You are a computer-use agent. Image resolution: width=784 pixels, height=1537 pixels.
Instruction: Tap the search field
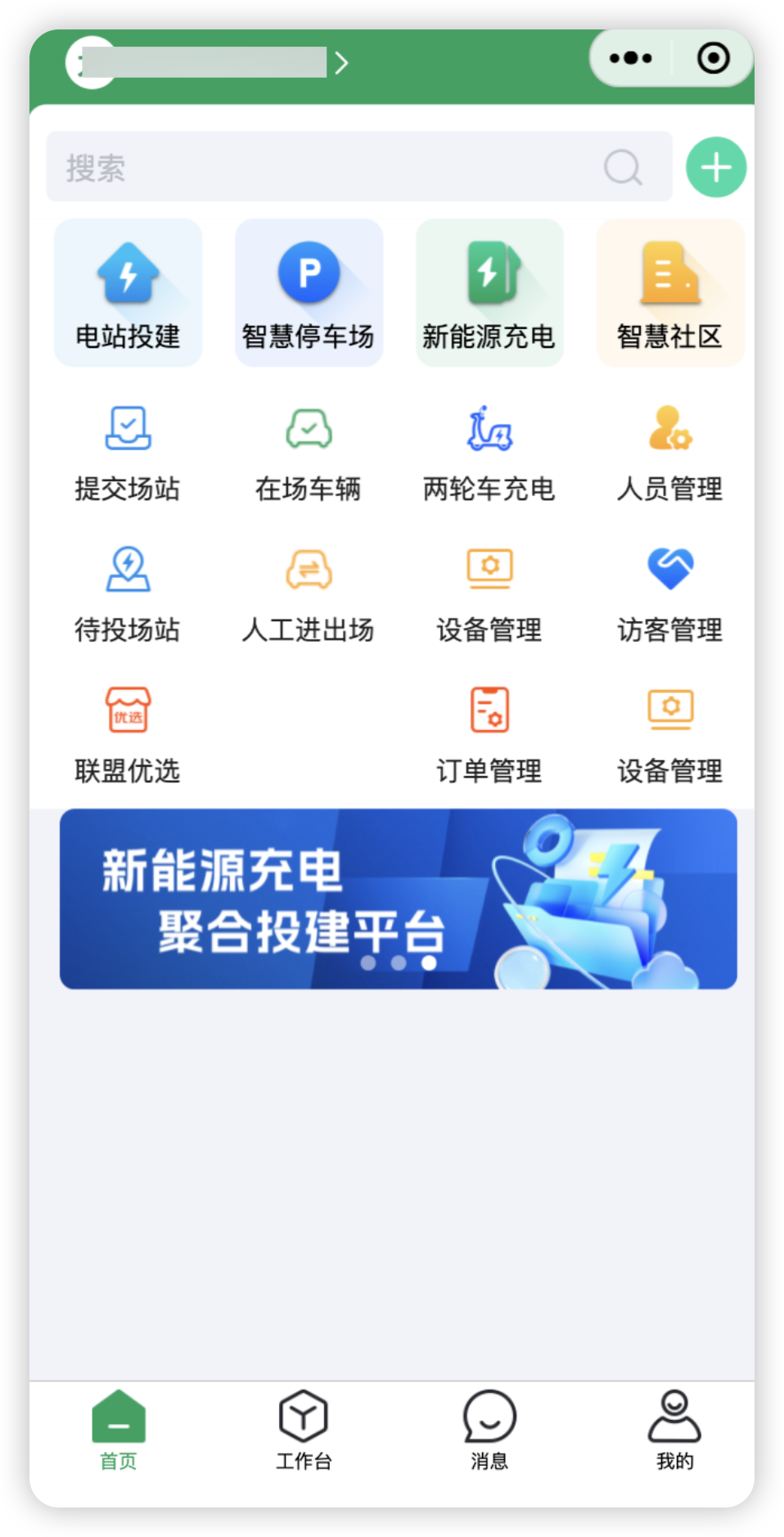point(359,167)
